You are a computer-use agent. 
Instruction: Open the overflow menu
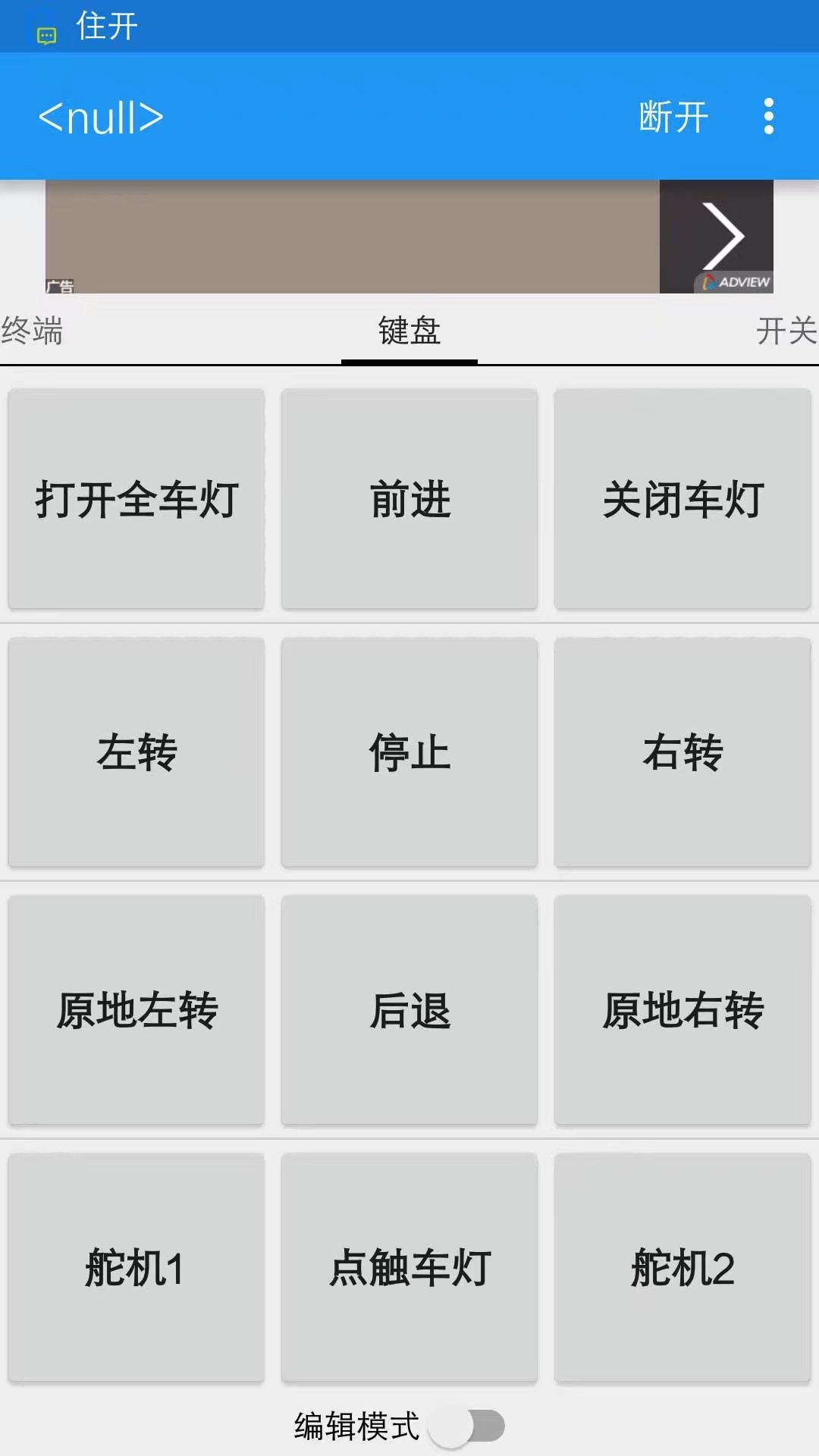768,117
